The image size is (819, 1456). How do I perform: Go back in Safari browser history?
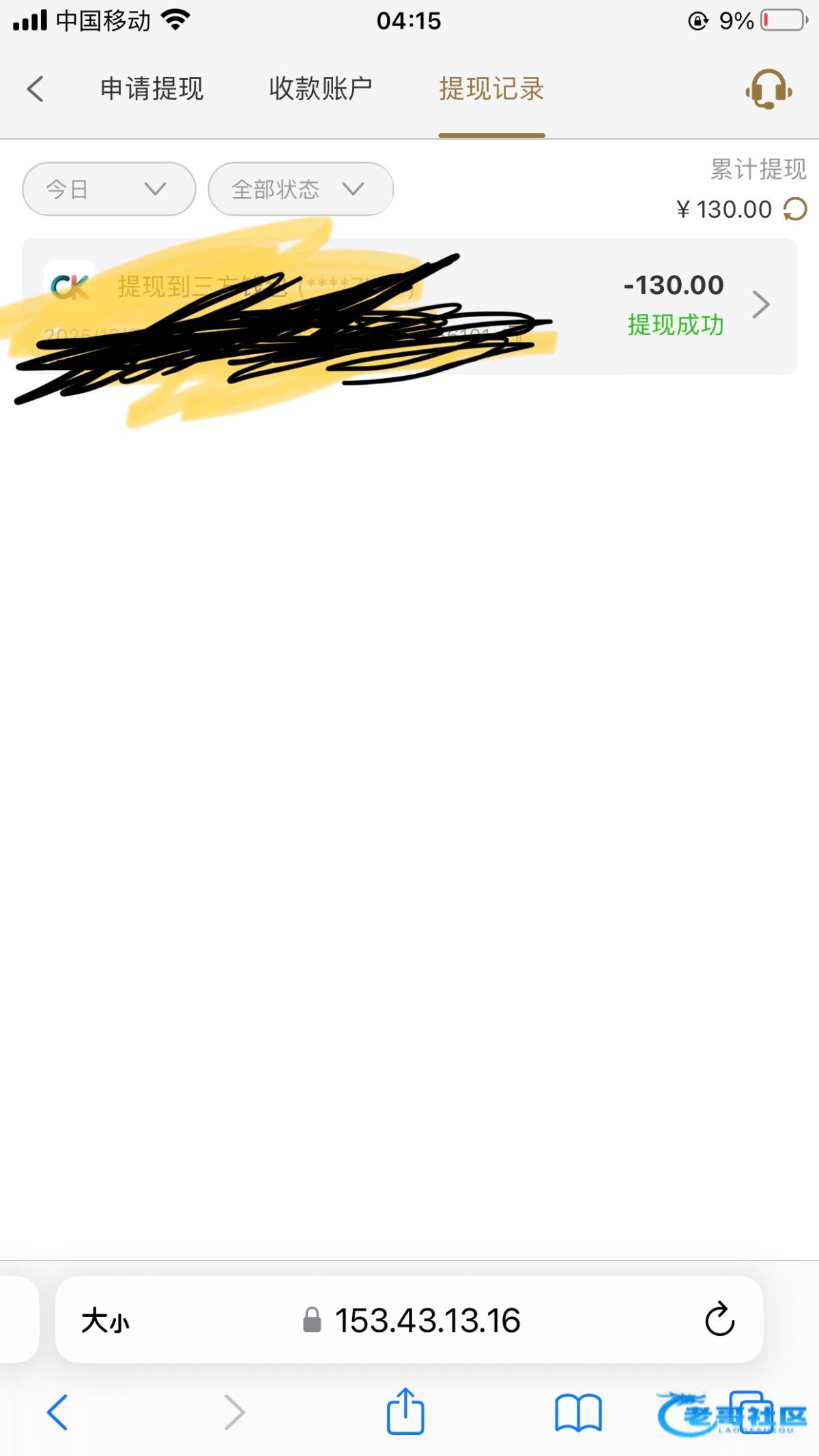(57, 1412)
